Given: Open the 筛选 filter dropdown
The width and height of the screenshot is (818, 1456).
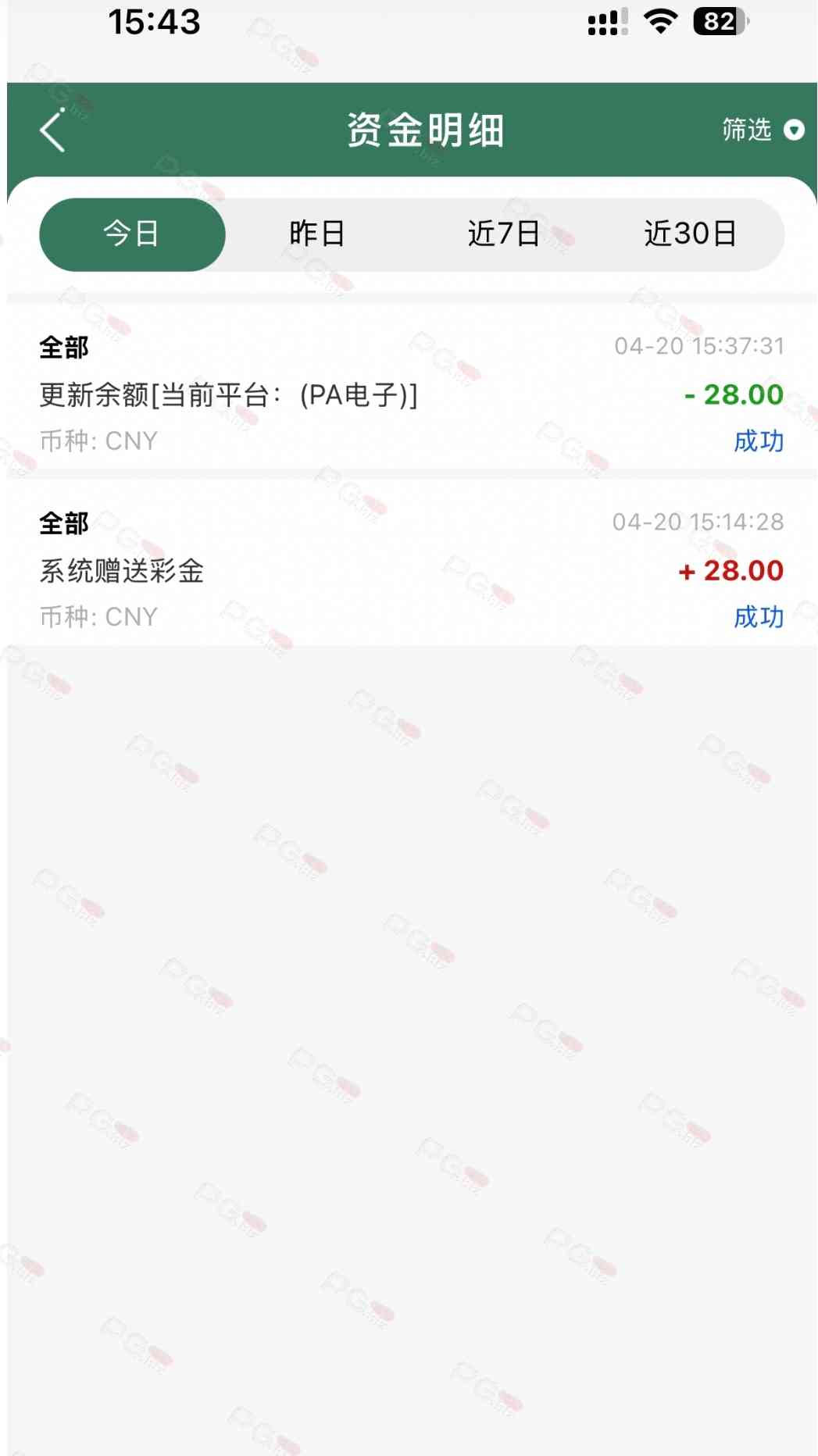Looking at the screenshot, I should tap(762, 130).
